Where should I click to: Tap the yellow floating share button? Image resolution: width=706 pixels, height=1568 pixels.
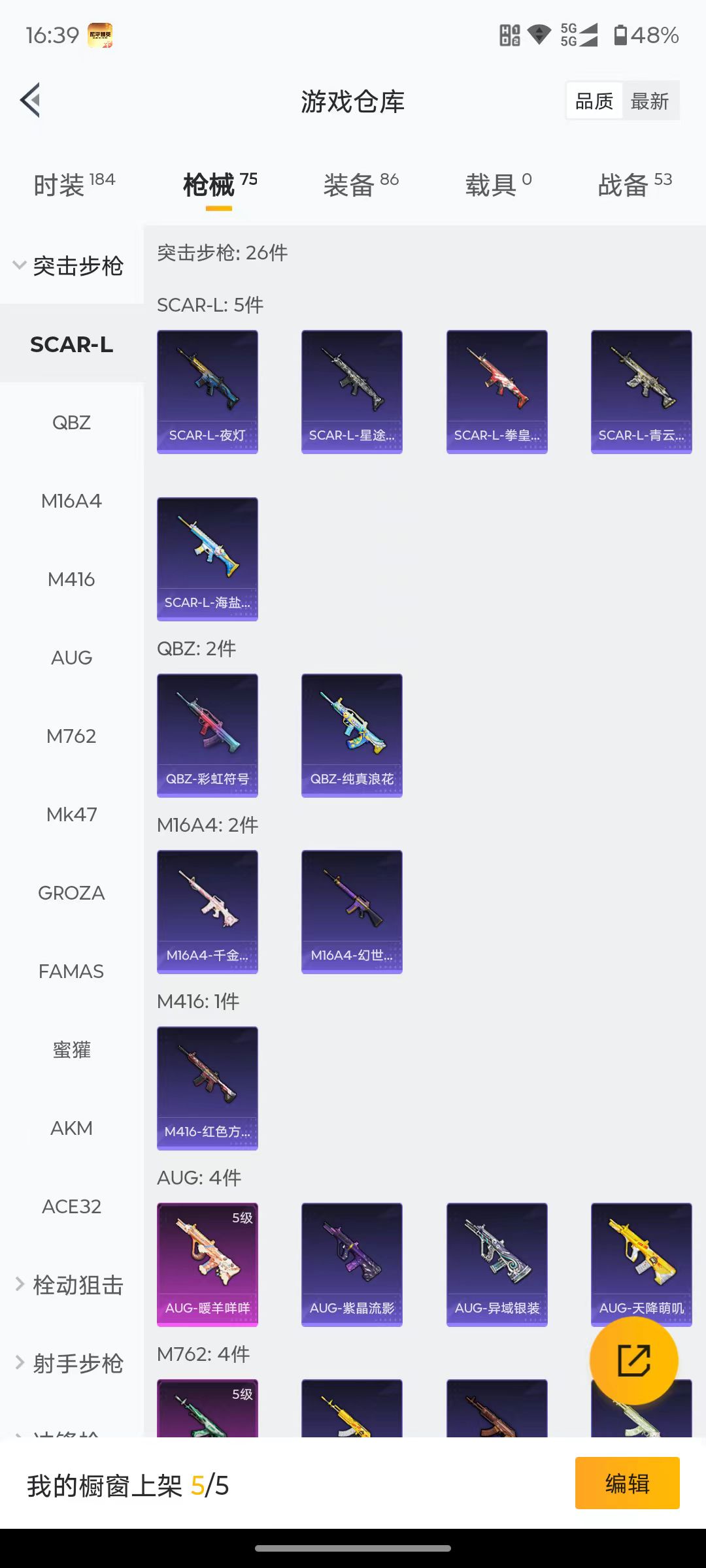[x=633, y=1361]
